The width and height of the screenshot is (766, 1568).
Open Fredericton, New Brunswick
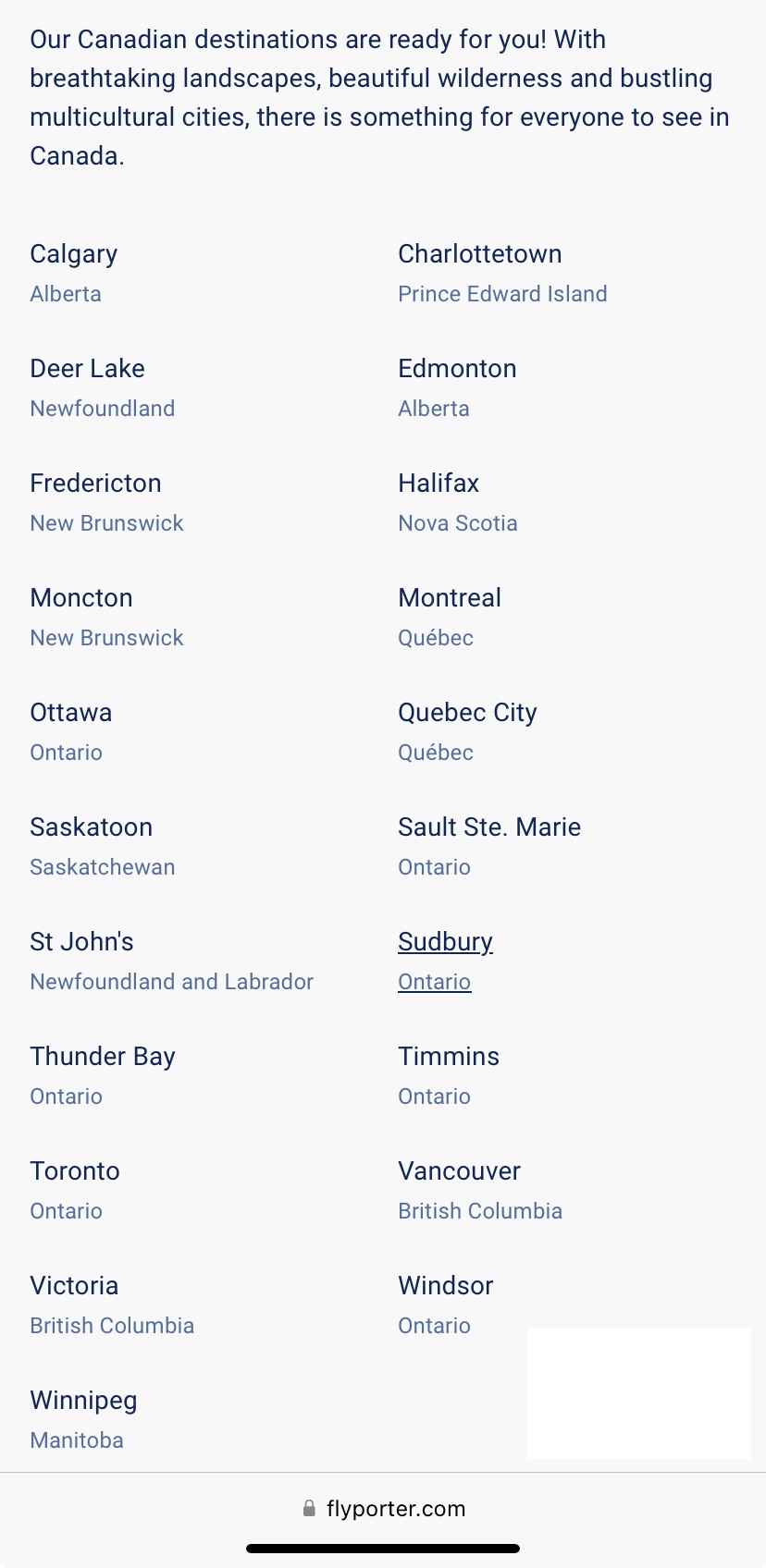coord(95,484)
